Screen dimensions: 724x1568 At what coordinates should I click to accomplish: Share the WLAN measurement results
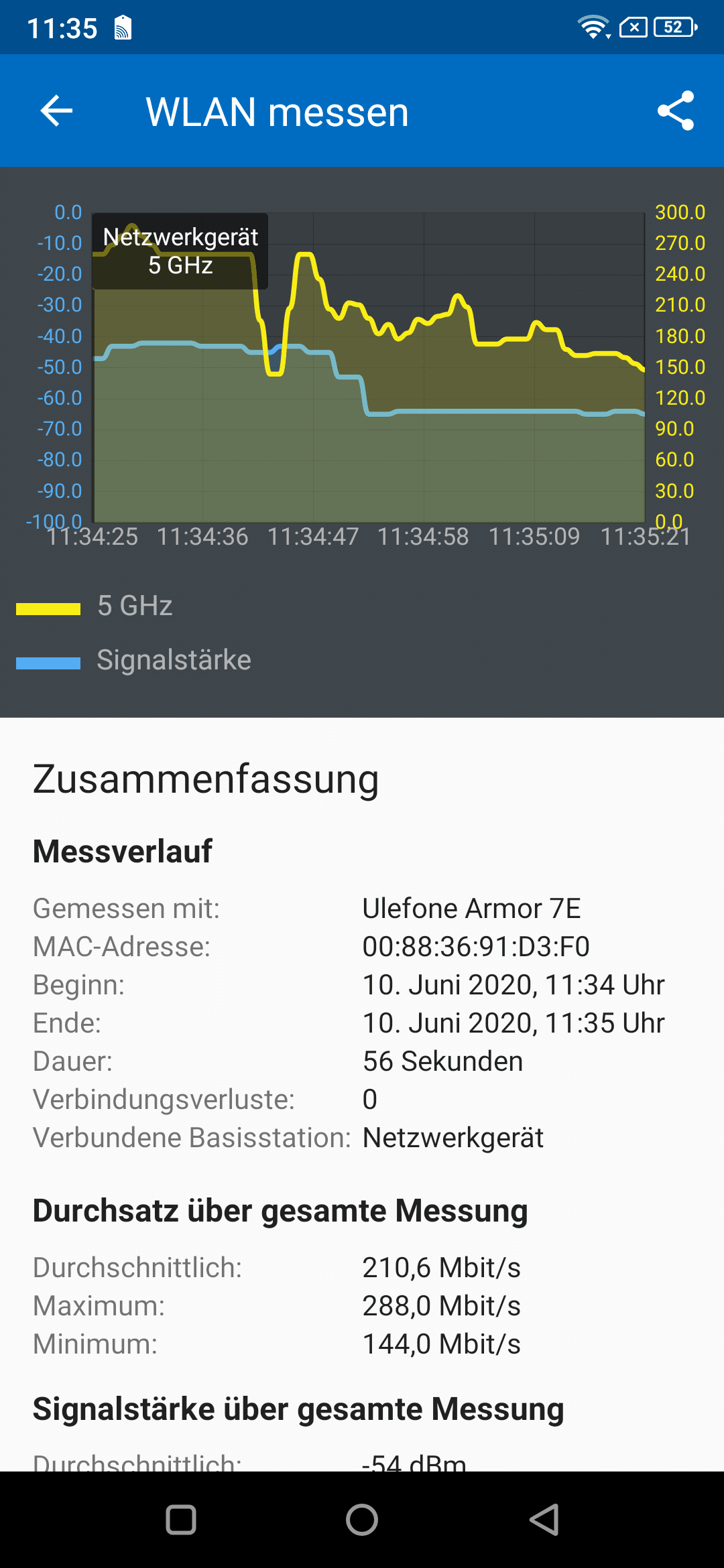tap(675, 111)
